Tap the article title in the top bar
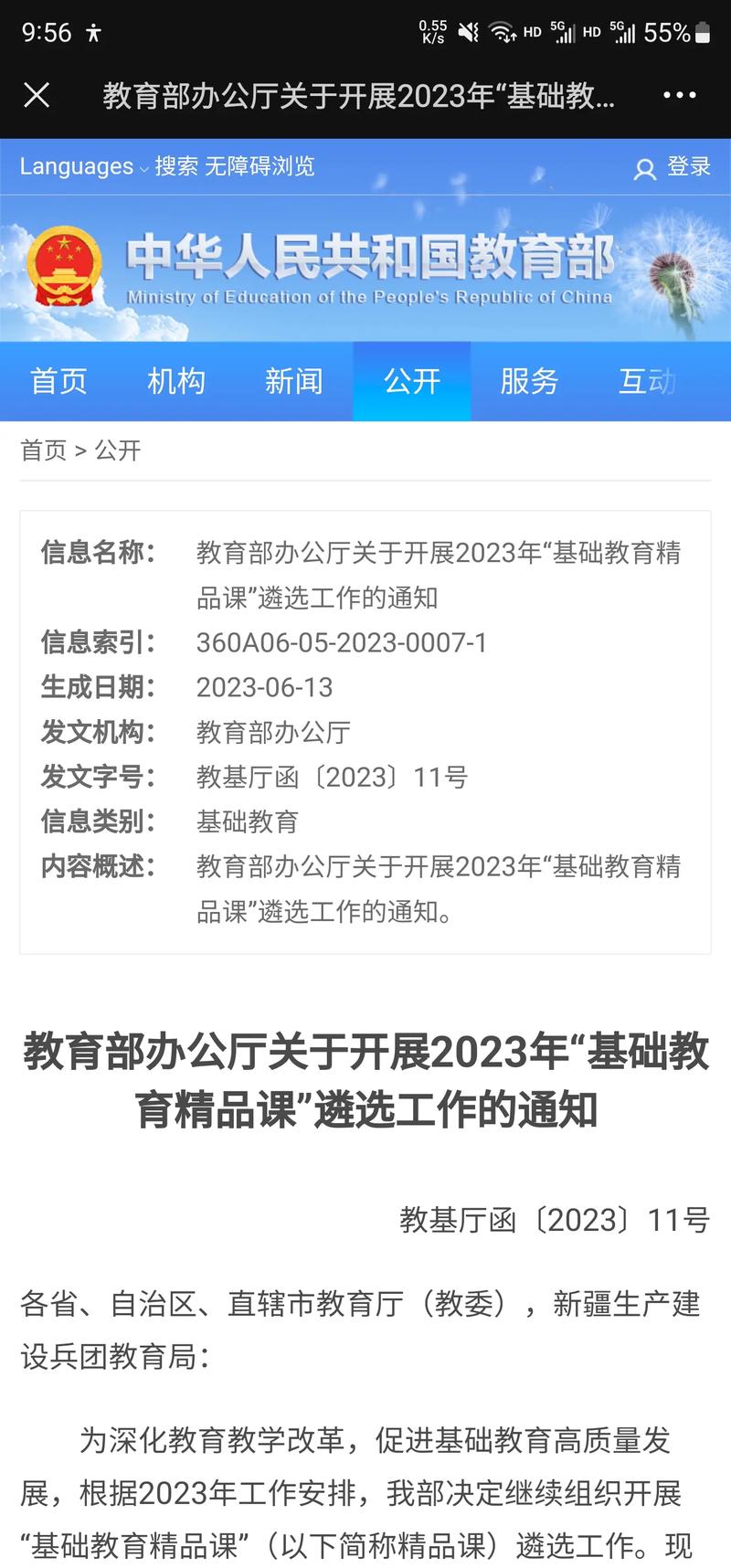This screenshot has width=731, height=1568. point(356,94)
